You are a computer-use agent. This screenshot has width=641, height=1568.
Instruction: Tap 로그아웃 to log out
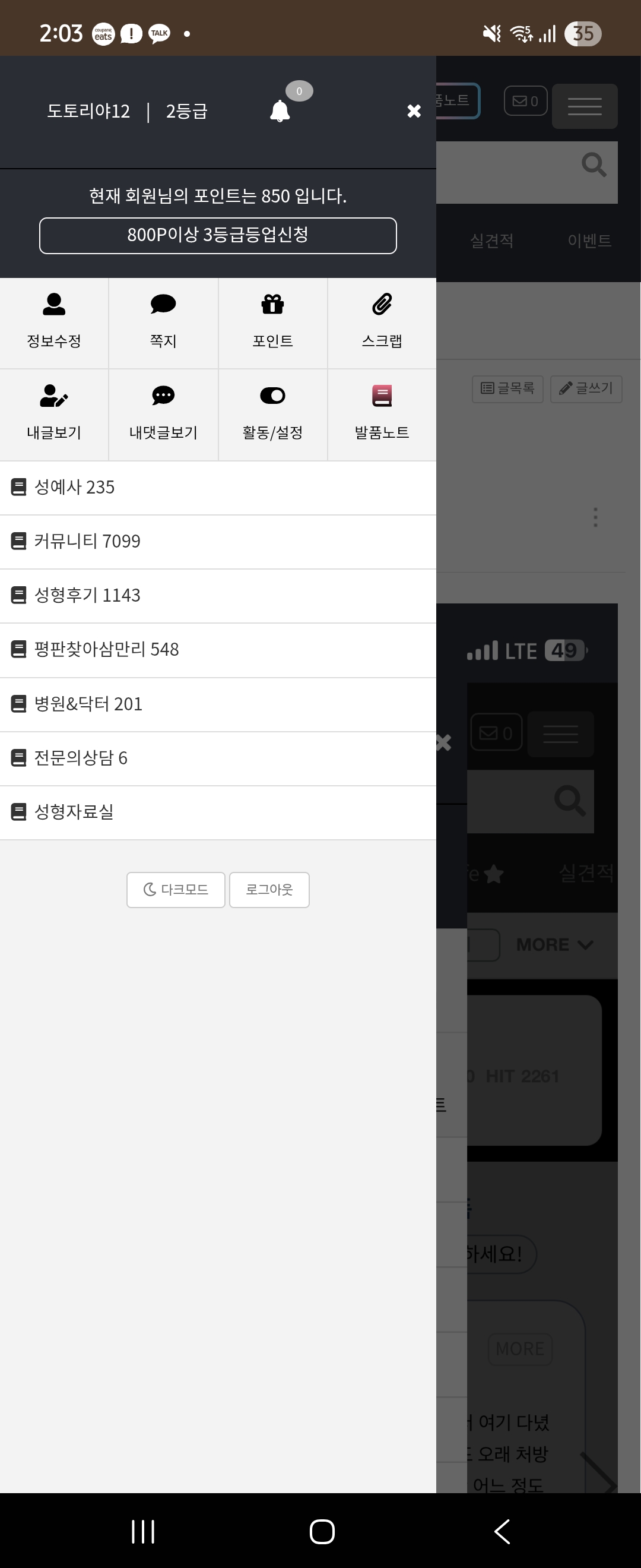click(x=269, y=890)
